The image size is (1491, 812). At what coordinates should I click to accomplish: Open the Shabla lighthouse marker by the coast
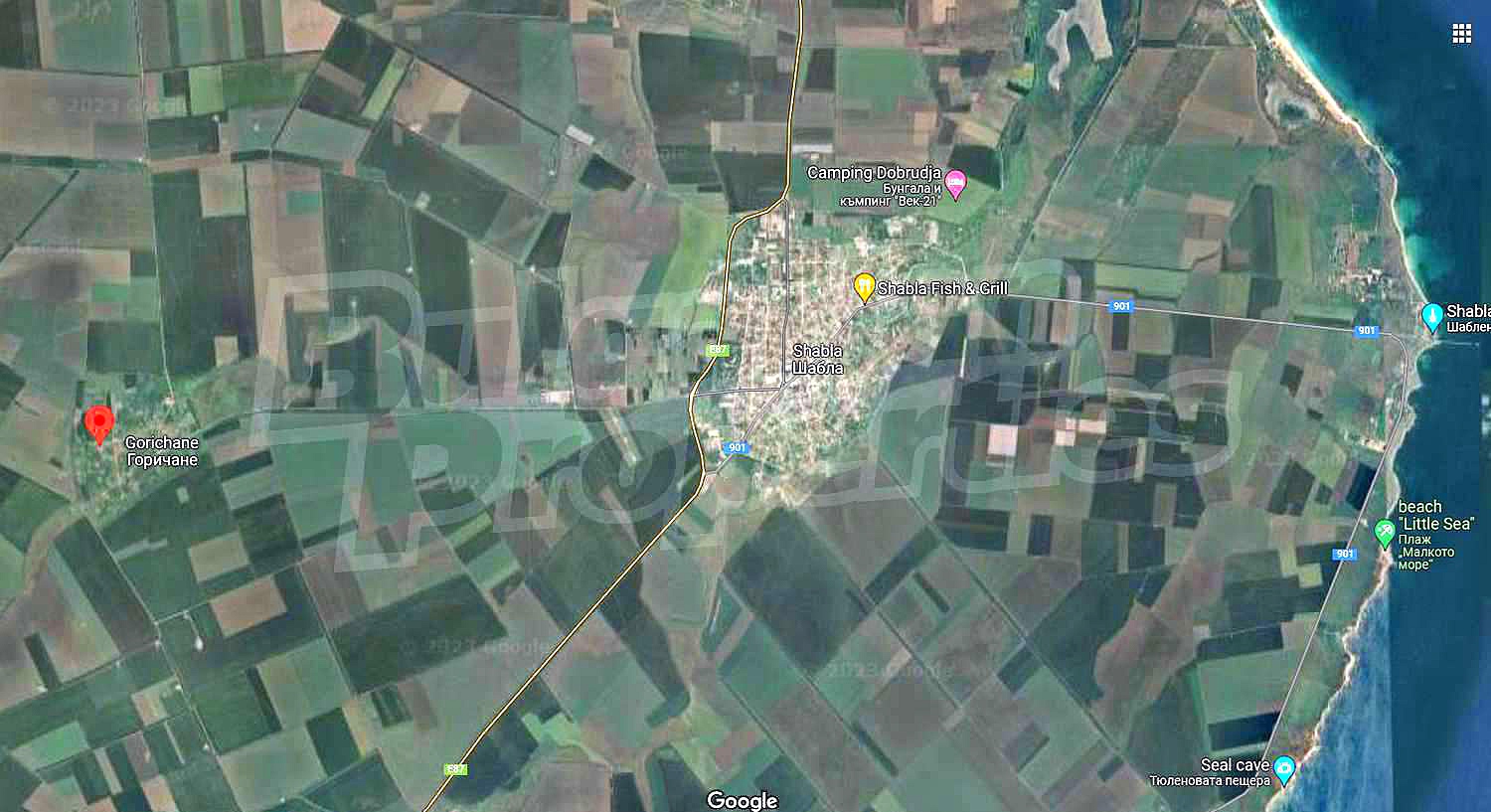[x=1432, y=316]
